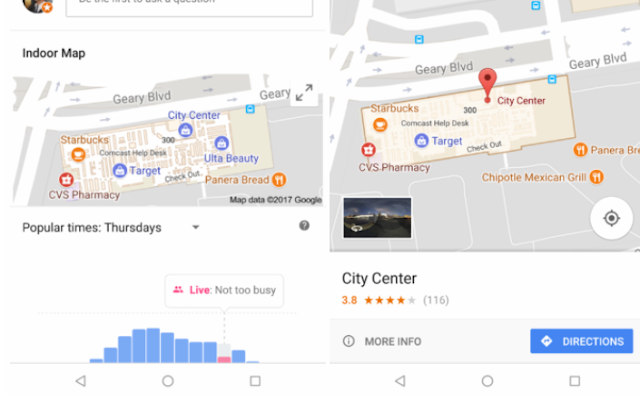This screenshot has height=404, width=640.
Task: Open More Info for City Center
Action: 382,341
